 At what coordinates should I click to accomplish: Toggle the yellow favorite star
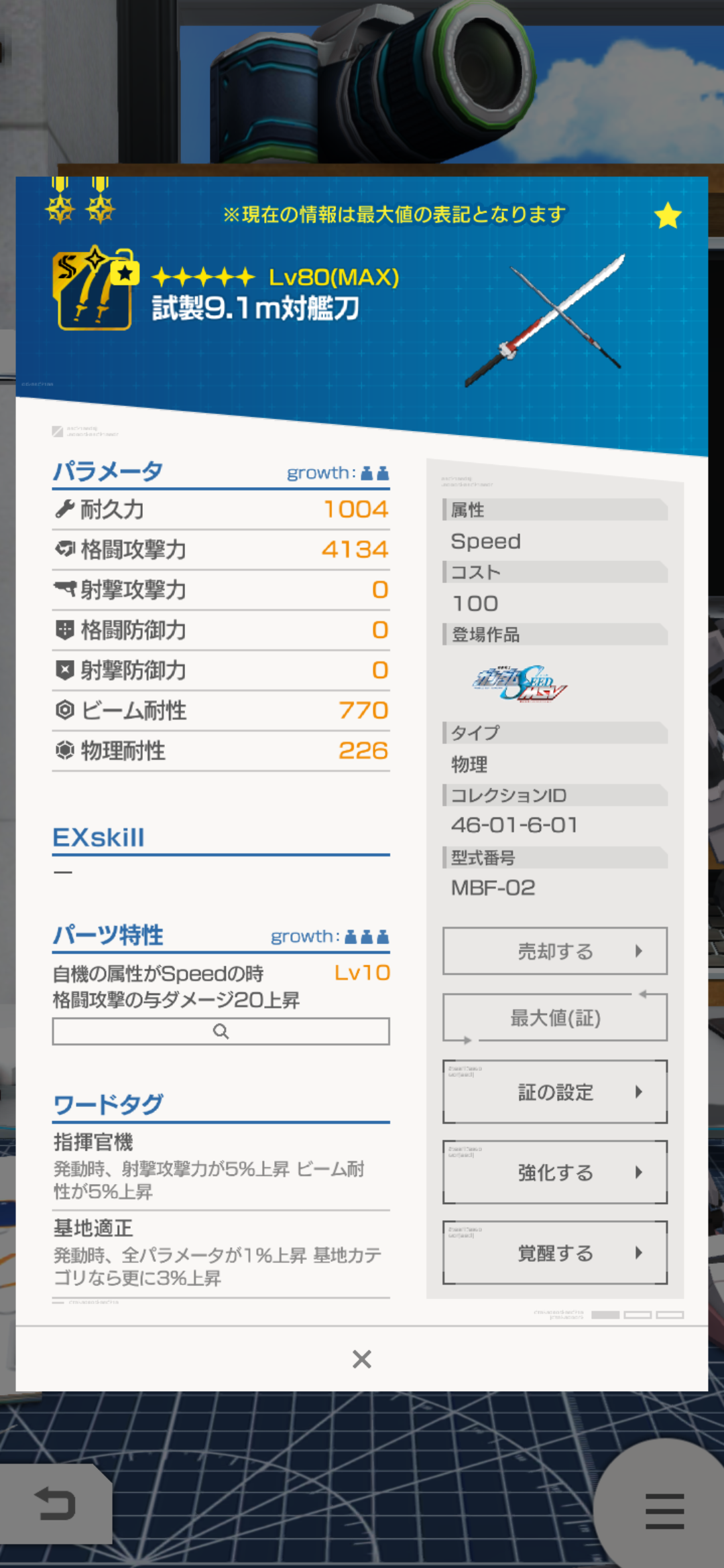[x=668, y=216]
